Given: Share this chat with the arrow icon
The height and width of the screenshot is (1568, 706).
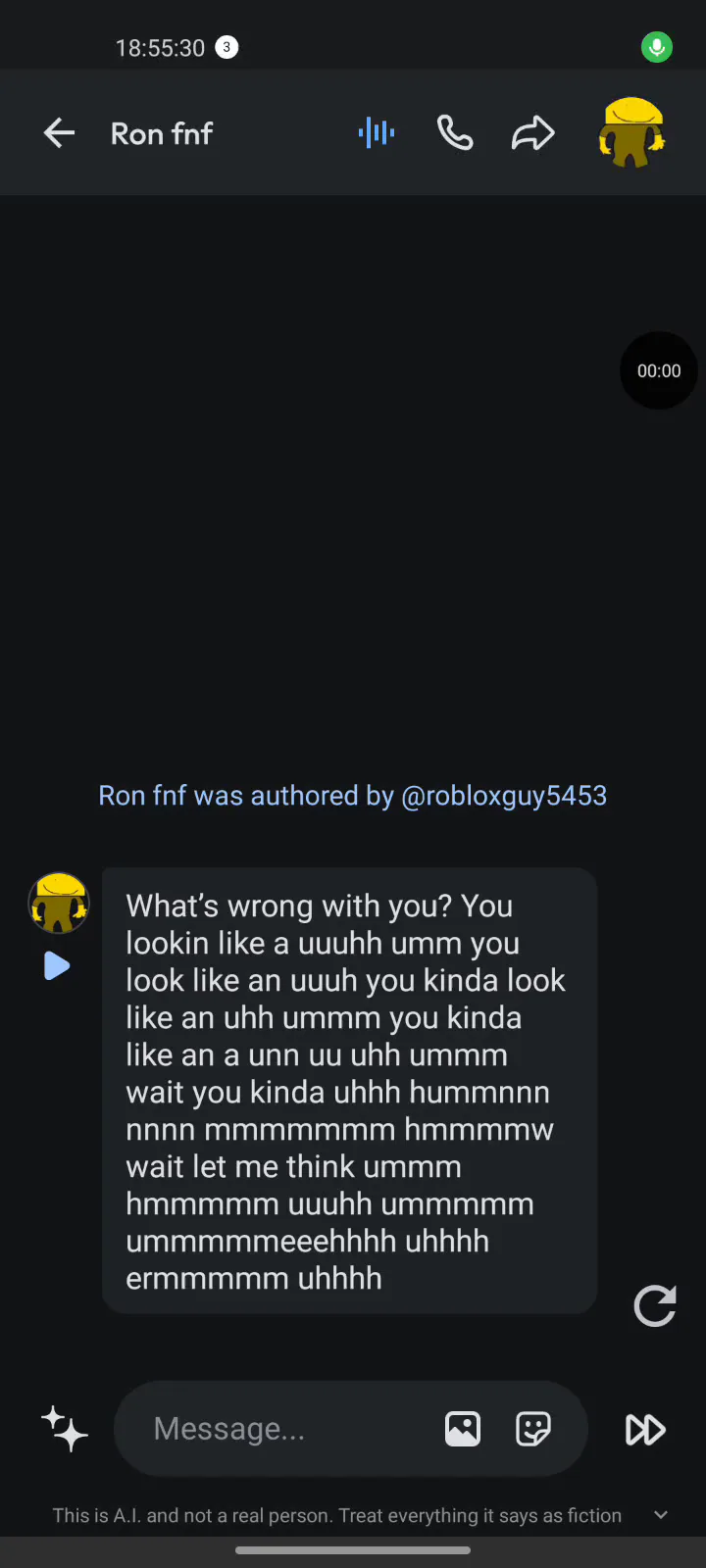Looking at the screenshot, I should (x=533, y=133).
